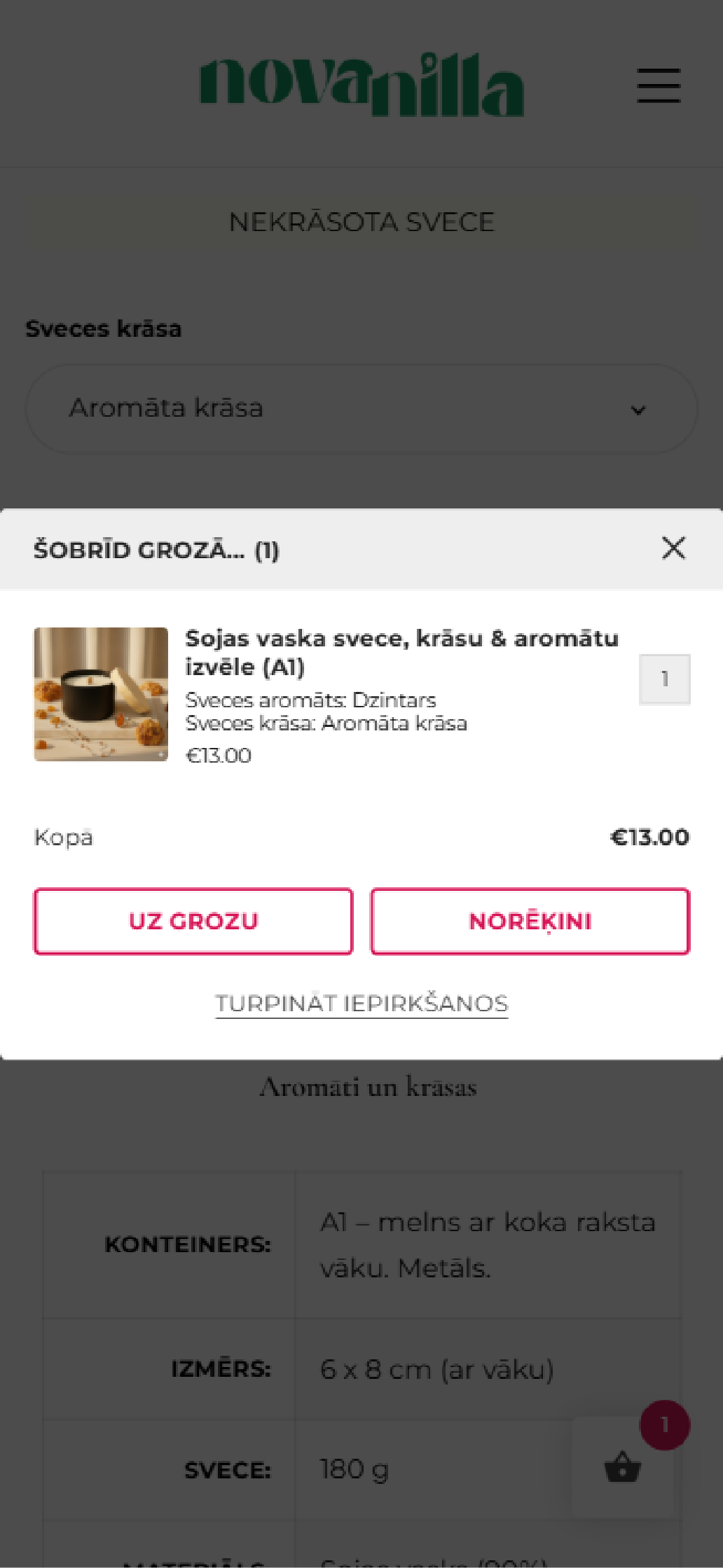Screen dimensions: 723x1568
Task: Edit the quantity field in cart
Action: (664, 679)
